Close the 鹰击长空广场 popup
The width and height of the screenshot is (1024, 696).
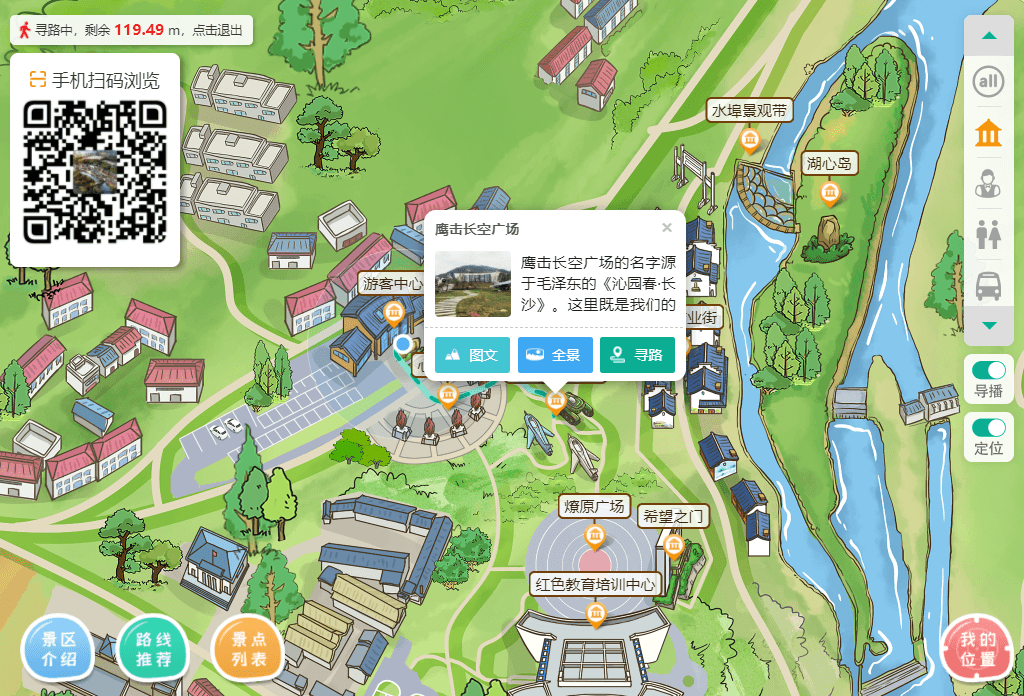(667, 228)
